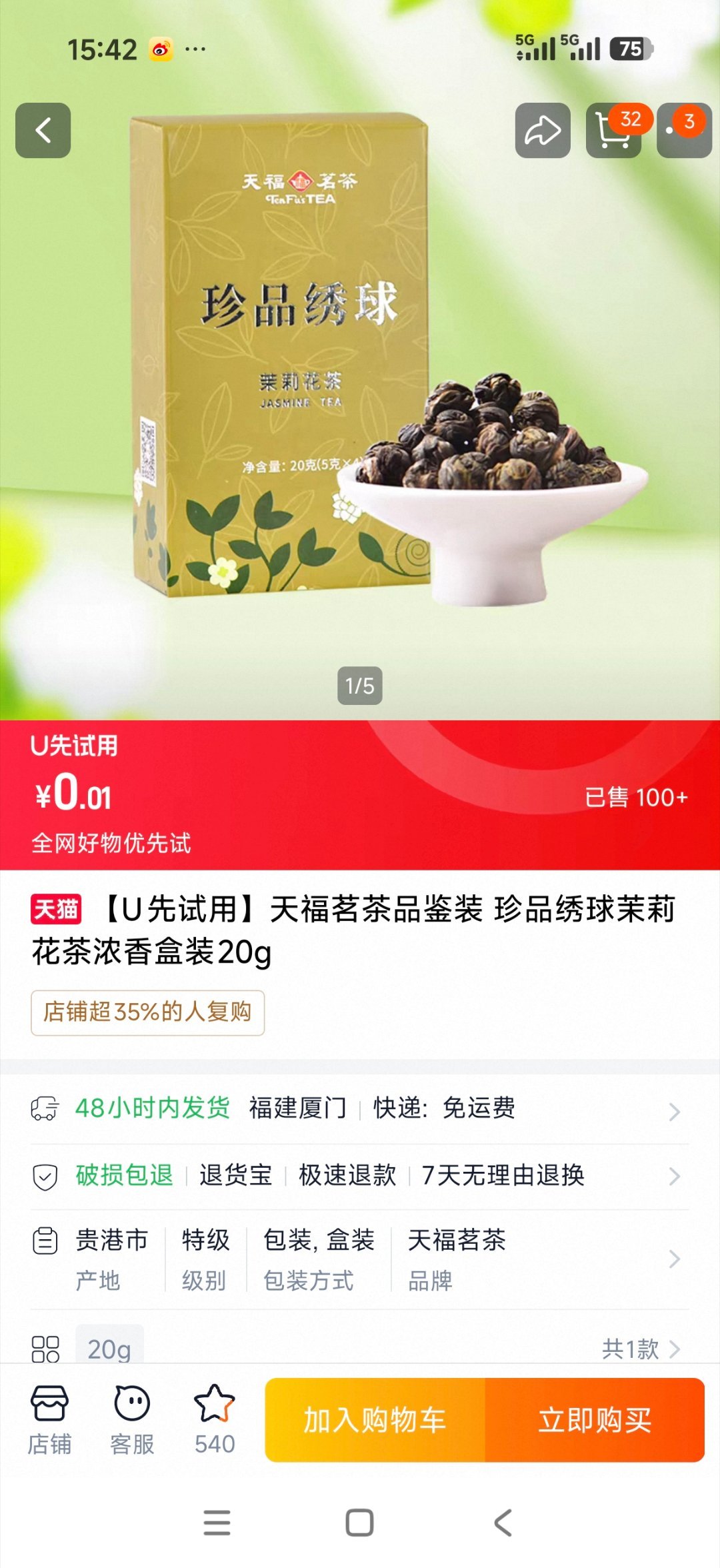Tap 立即购买 to buy now
The height and width of the screenshot is (1568, 720).
(x=595, y=1419)
